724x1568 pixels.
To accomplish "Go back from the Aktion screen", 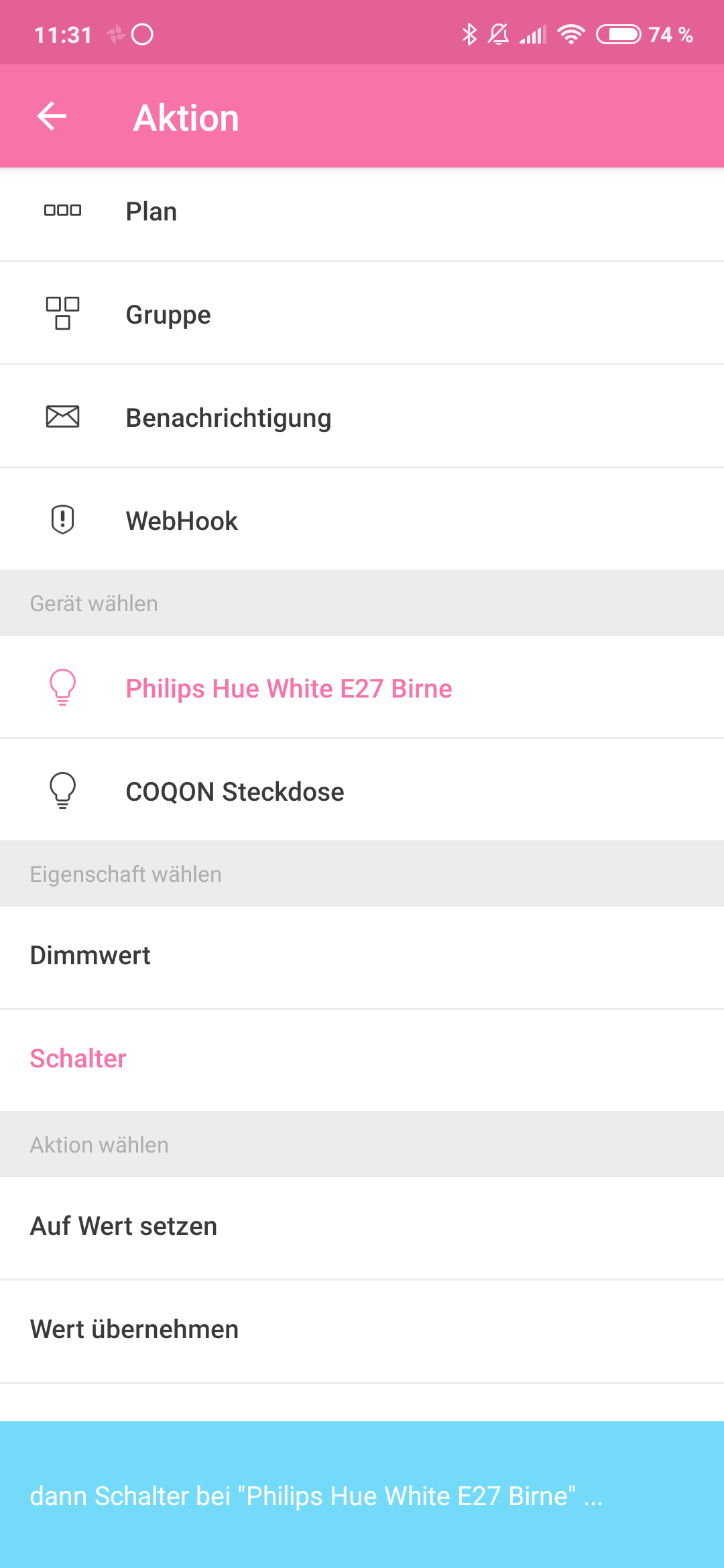I will [x=52, y=117].
